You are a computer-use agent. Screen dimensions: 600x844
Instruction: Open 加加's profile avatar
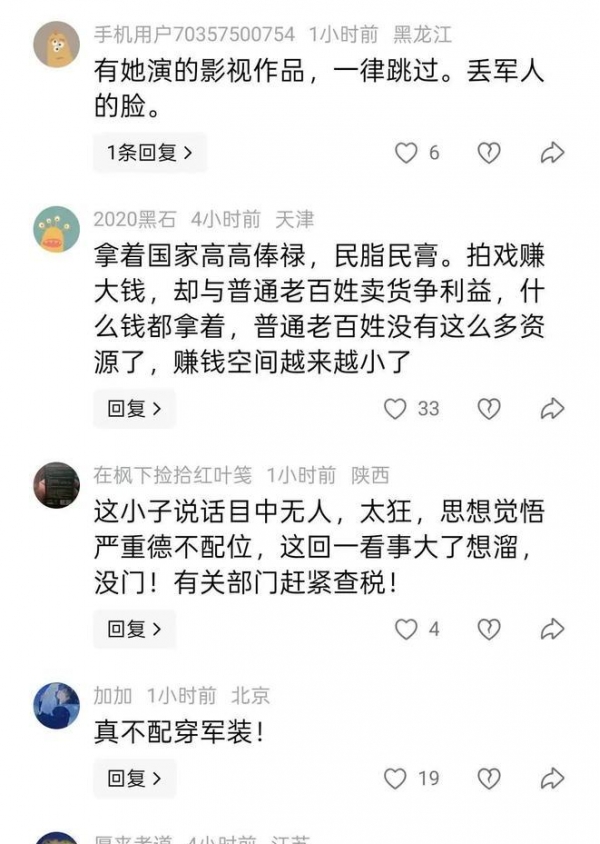click(56, 706)
